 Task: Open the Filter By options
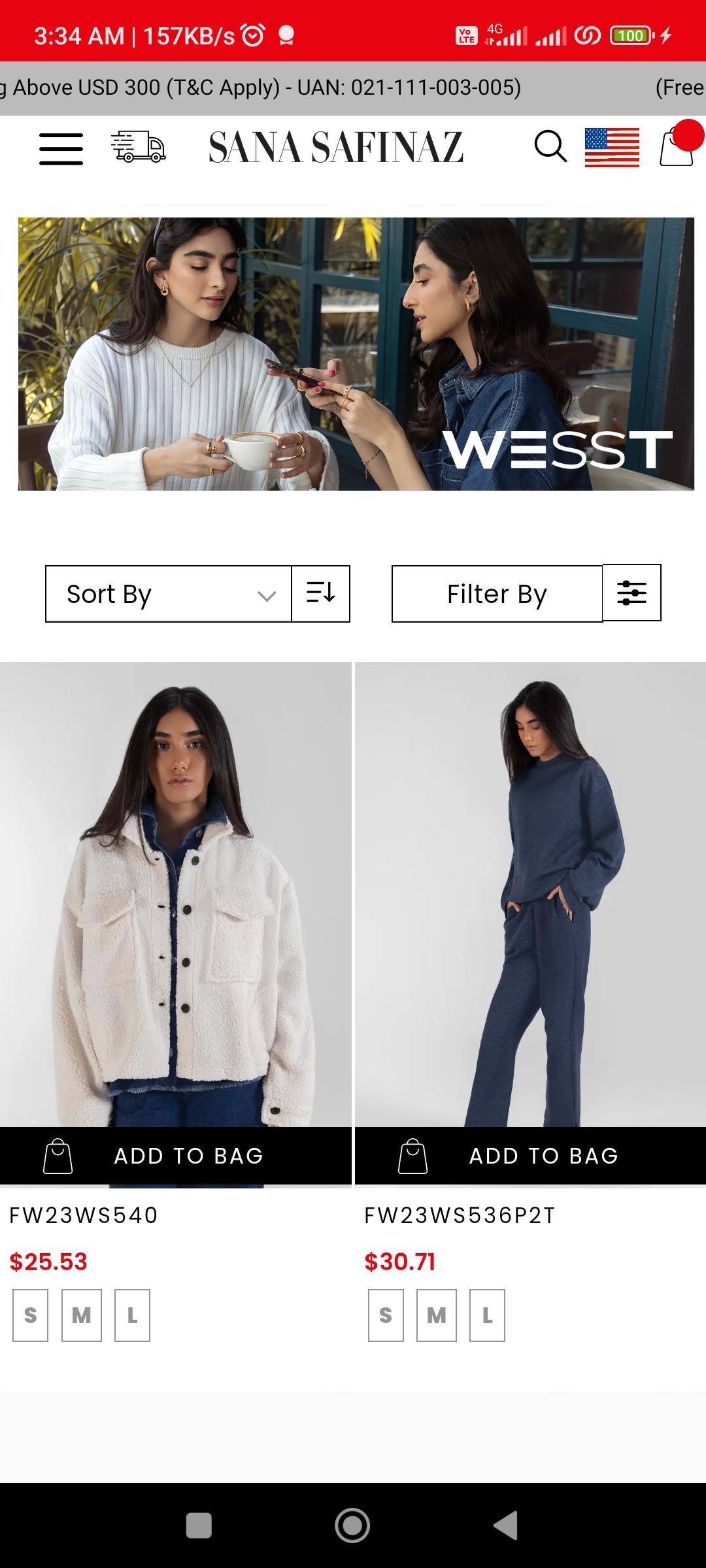click(497, 594)
